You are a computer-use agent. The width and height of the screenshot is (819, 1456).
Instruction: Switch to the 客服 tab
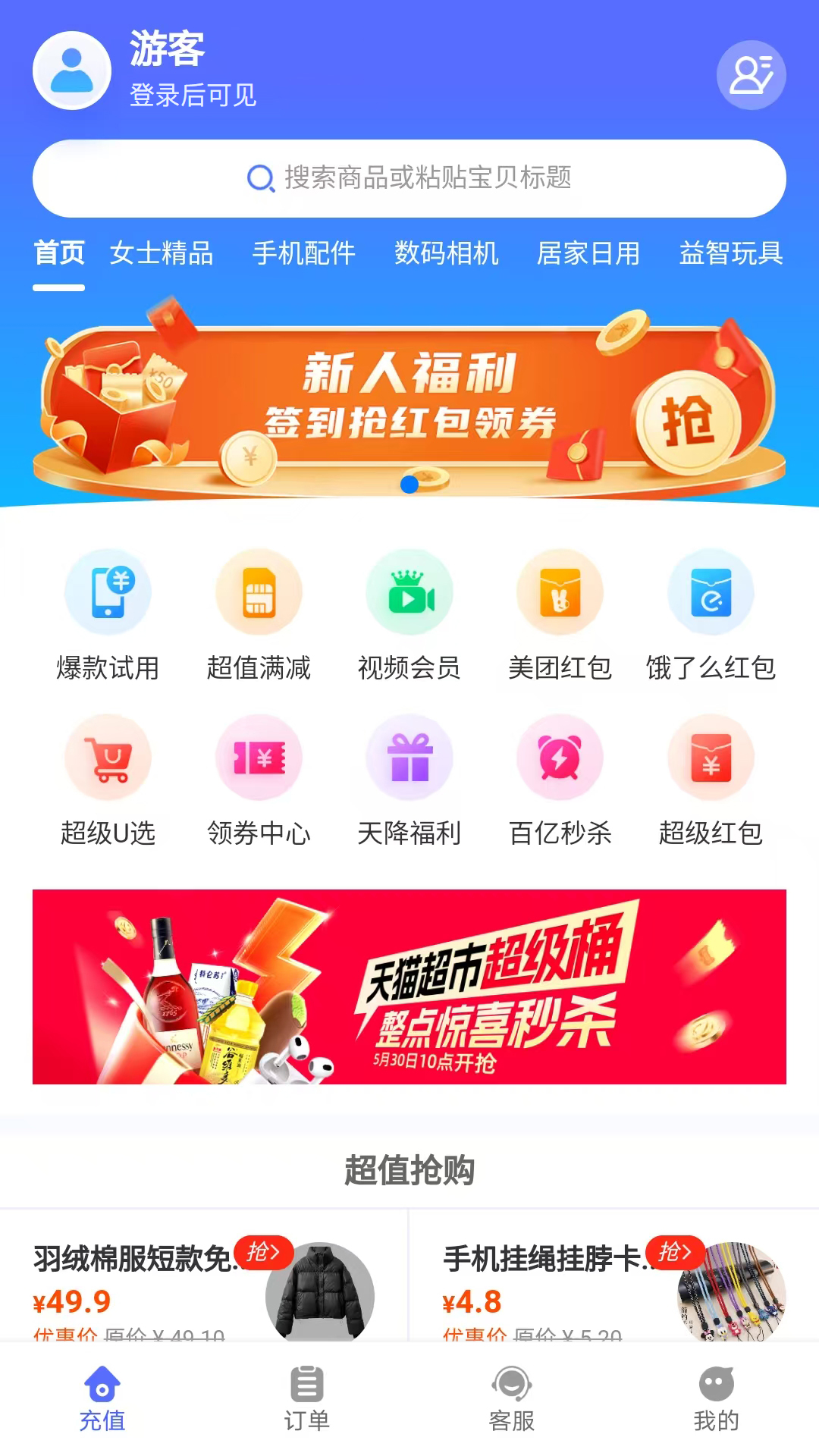pos(512,1399)
